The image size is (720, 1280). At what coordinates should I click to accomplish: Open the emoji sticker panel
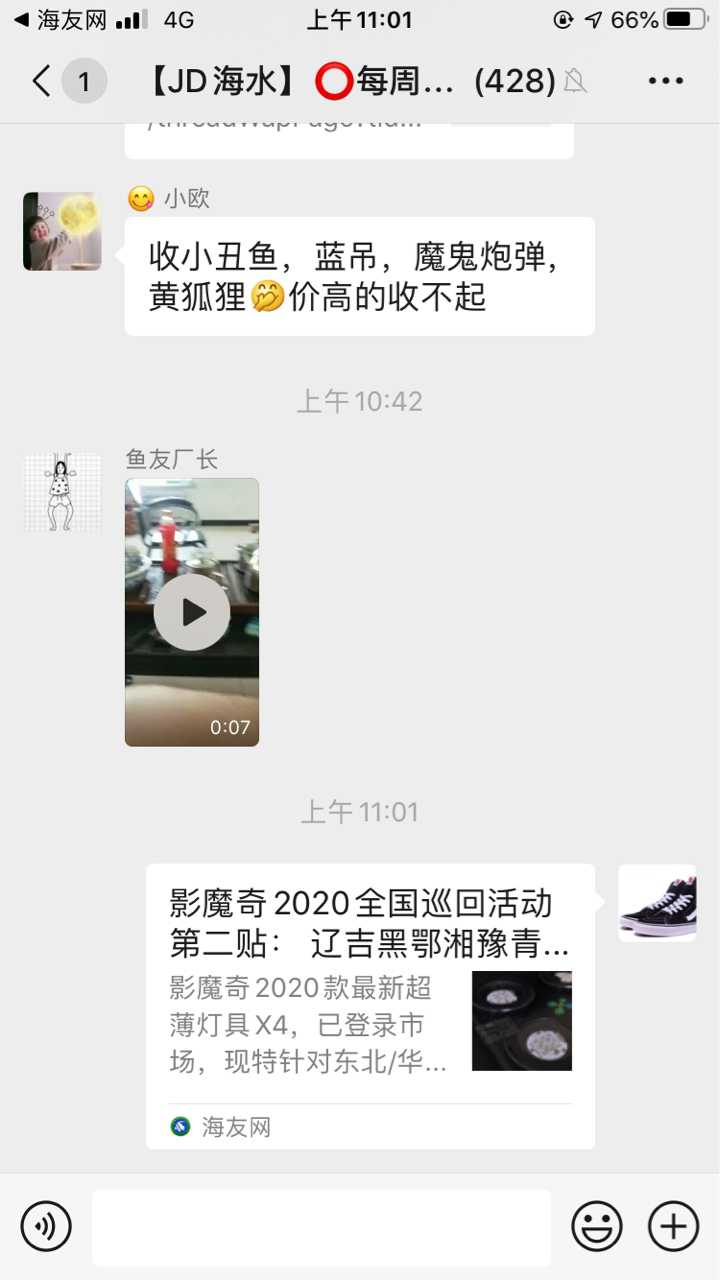pyautogui.click(x=597, y=1226)
